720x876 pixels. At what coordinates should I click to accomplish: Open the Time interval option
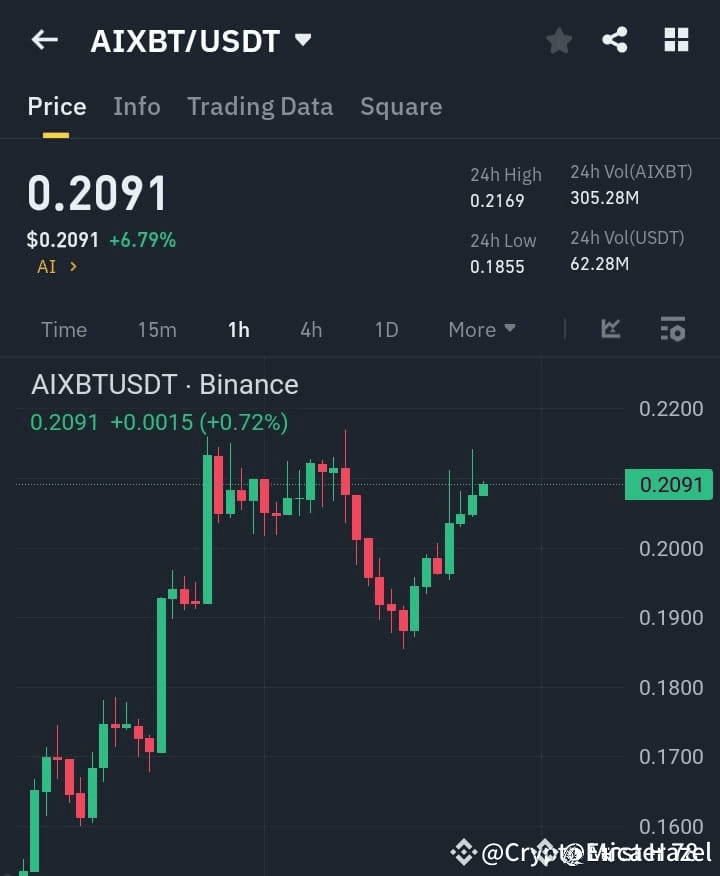pos(63,329)
